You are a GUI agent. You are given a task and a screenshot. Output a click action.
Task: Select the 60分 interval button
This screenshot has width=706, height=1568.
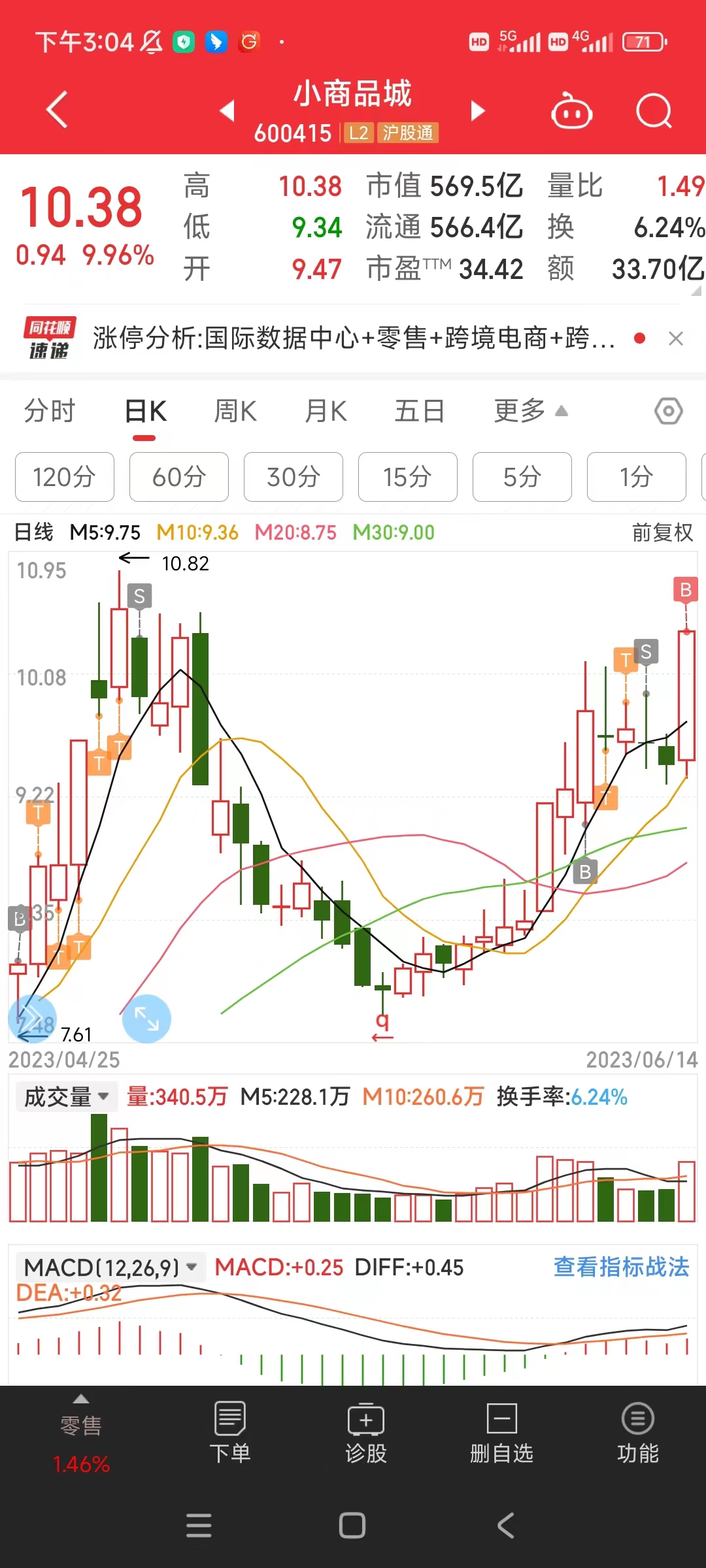178,477
